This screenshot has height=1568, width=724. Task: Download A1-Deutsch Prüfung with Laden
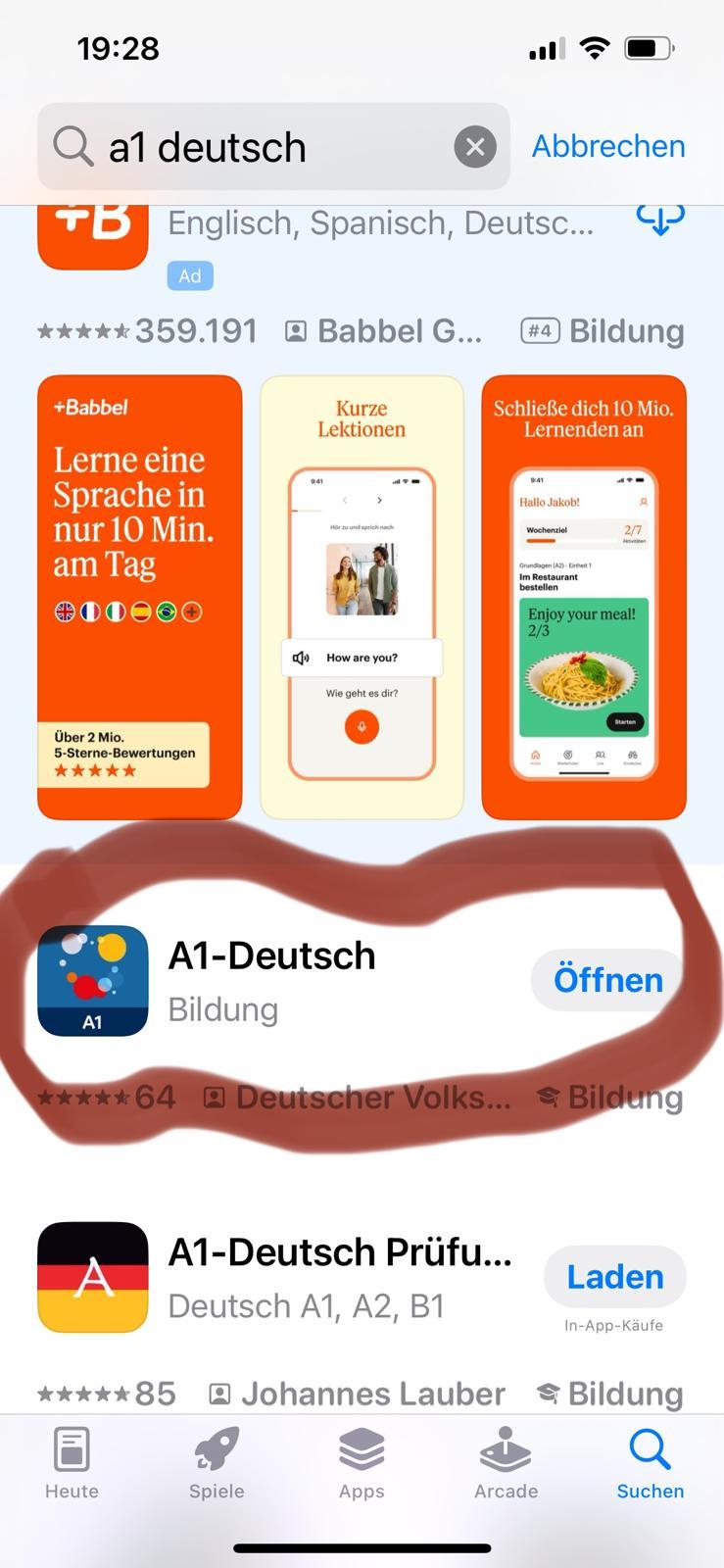pyautogui.click(x=615, y=1277)
